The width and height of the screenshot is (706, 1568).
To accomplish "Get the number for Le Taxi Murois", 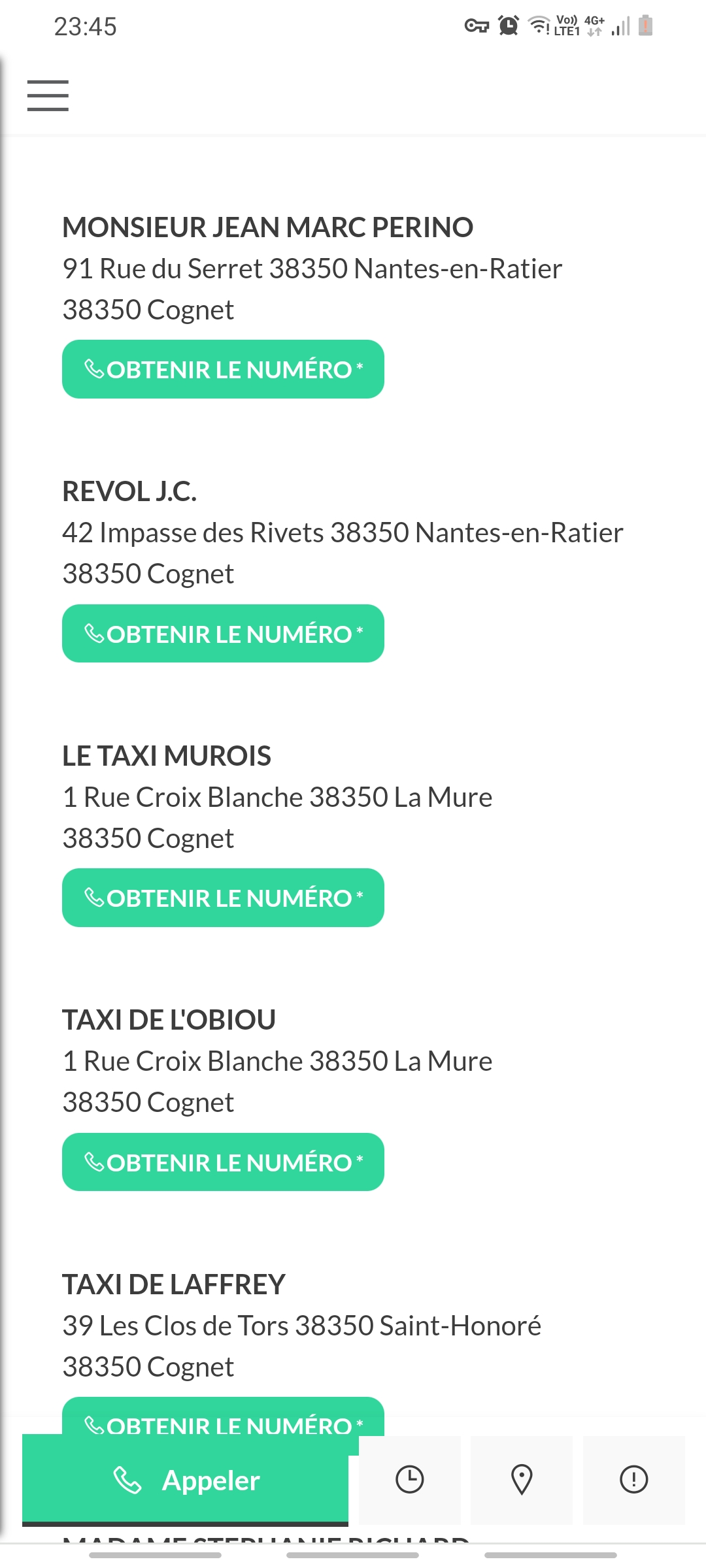I will pos(223,898).
